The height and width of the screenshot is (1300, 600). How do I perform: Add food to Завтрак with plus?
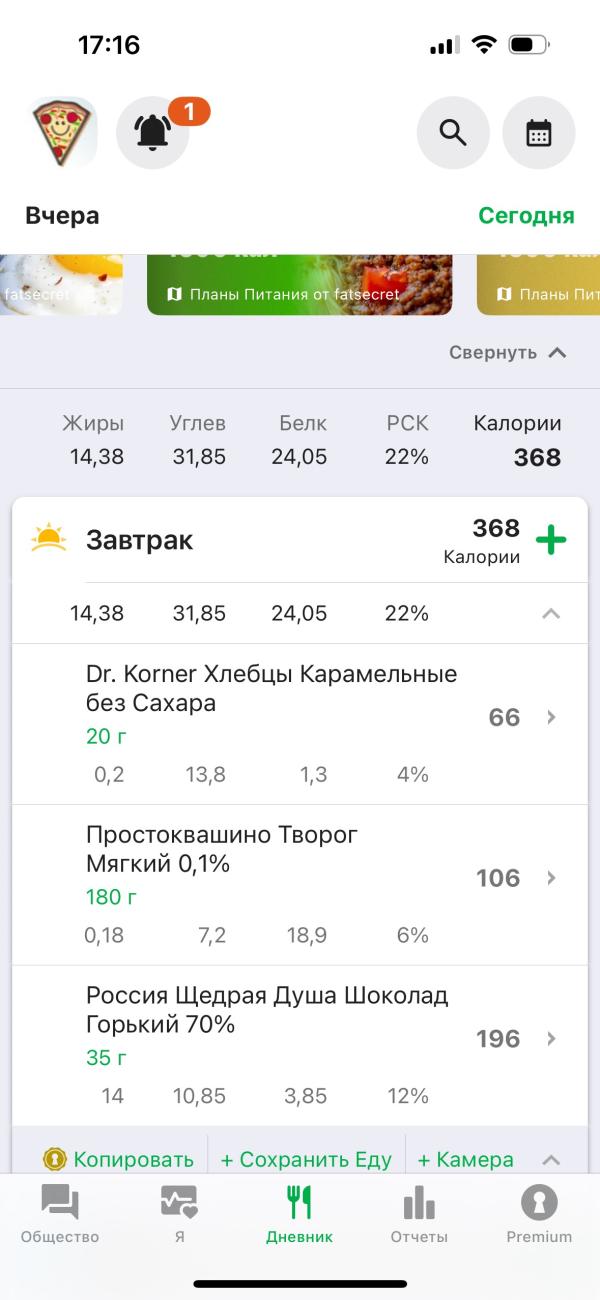click(x=550, y=540)
